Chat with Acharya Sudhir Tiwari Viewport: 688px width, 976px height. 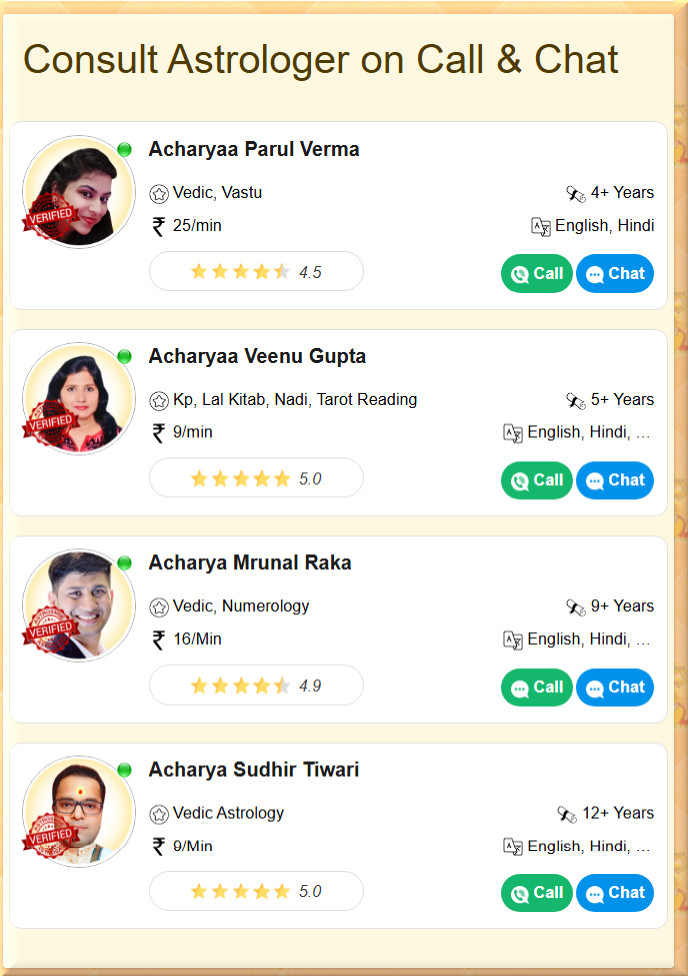pos(615,893)
